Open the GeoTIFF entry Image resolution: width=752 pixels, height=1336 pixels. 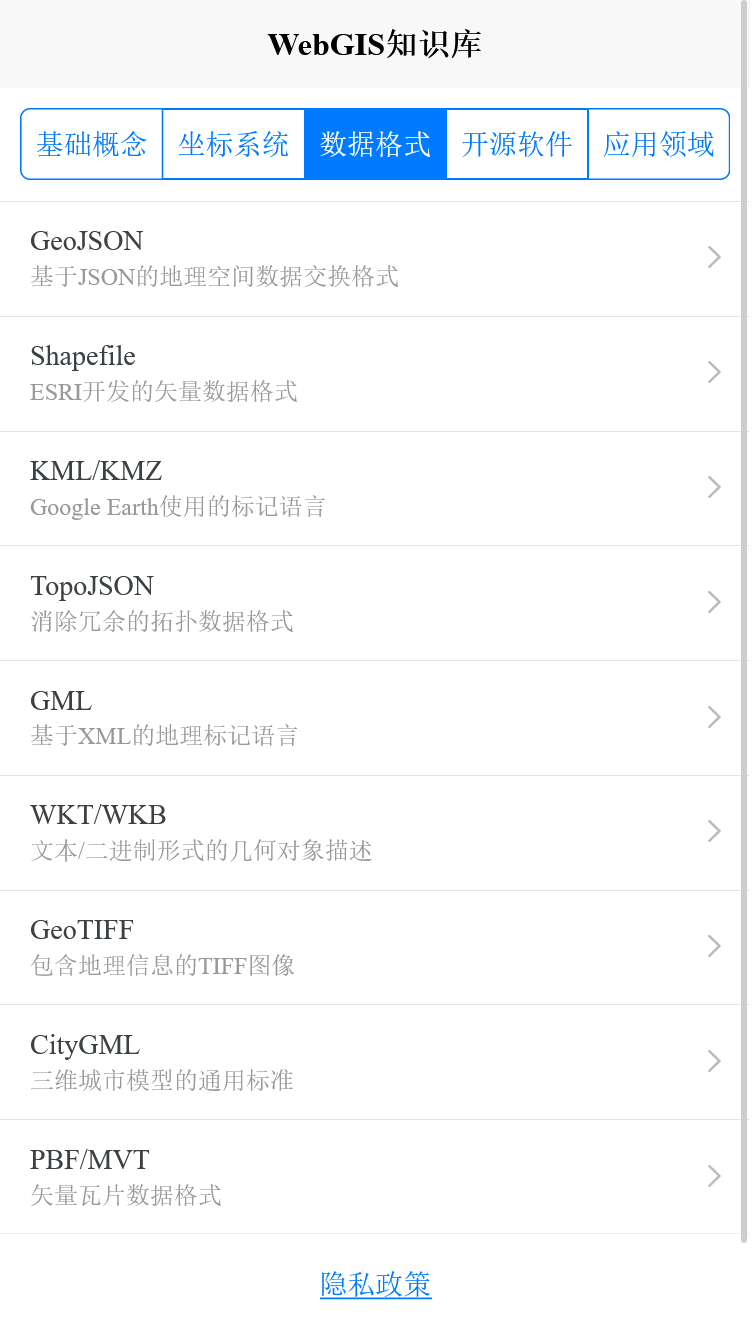375,947
